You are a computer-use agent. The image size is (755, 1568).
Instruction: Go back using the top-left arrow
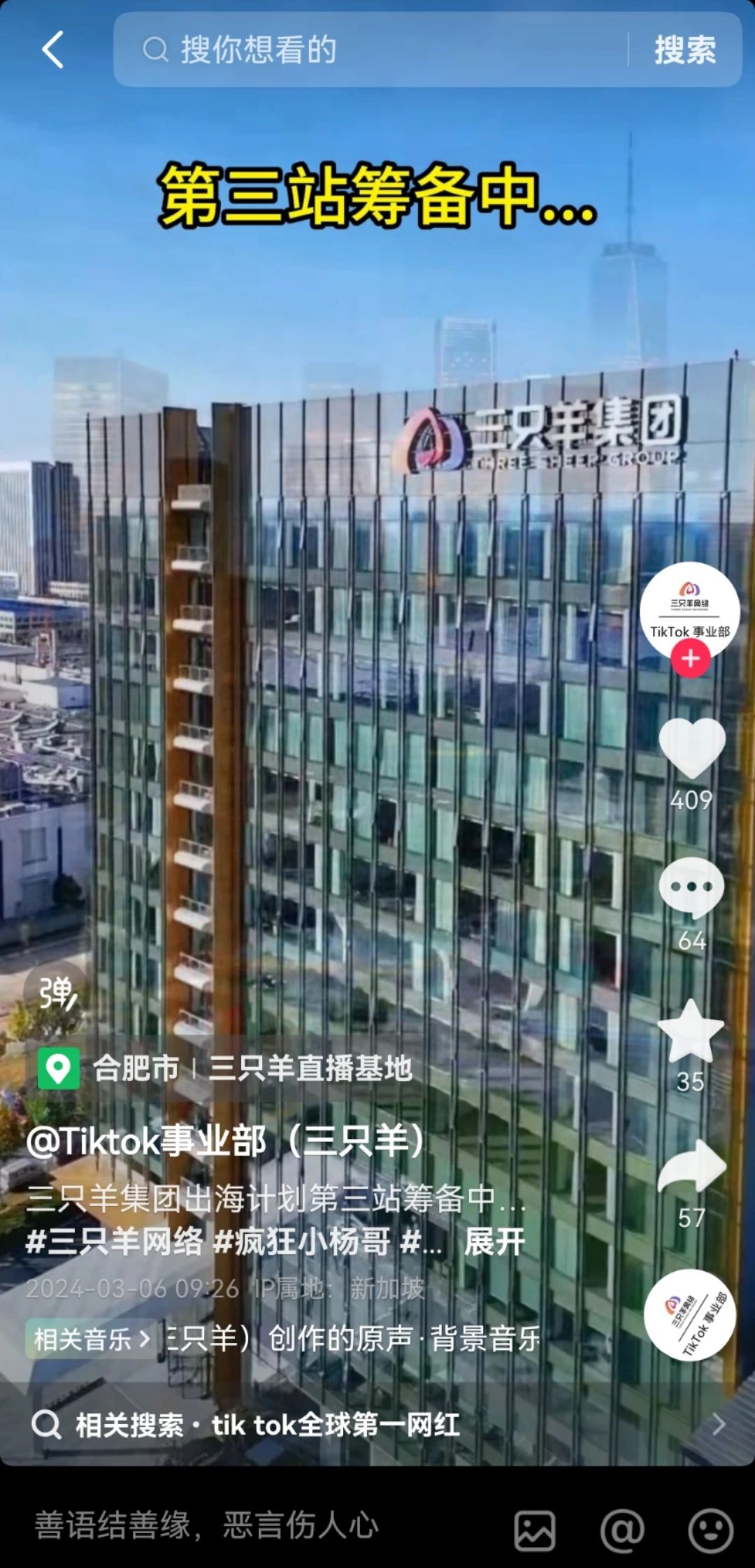pos(53,50)
